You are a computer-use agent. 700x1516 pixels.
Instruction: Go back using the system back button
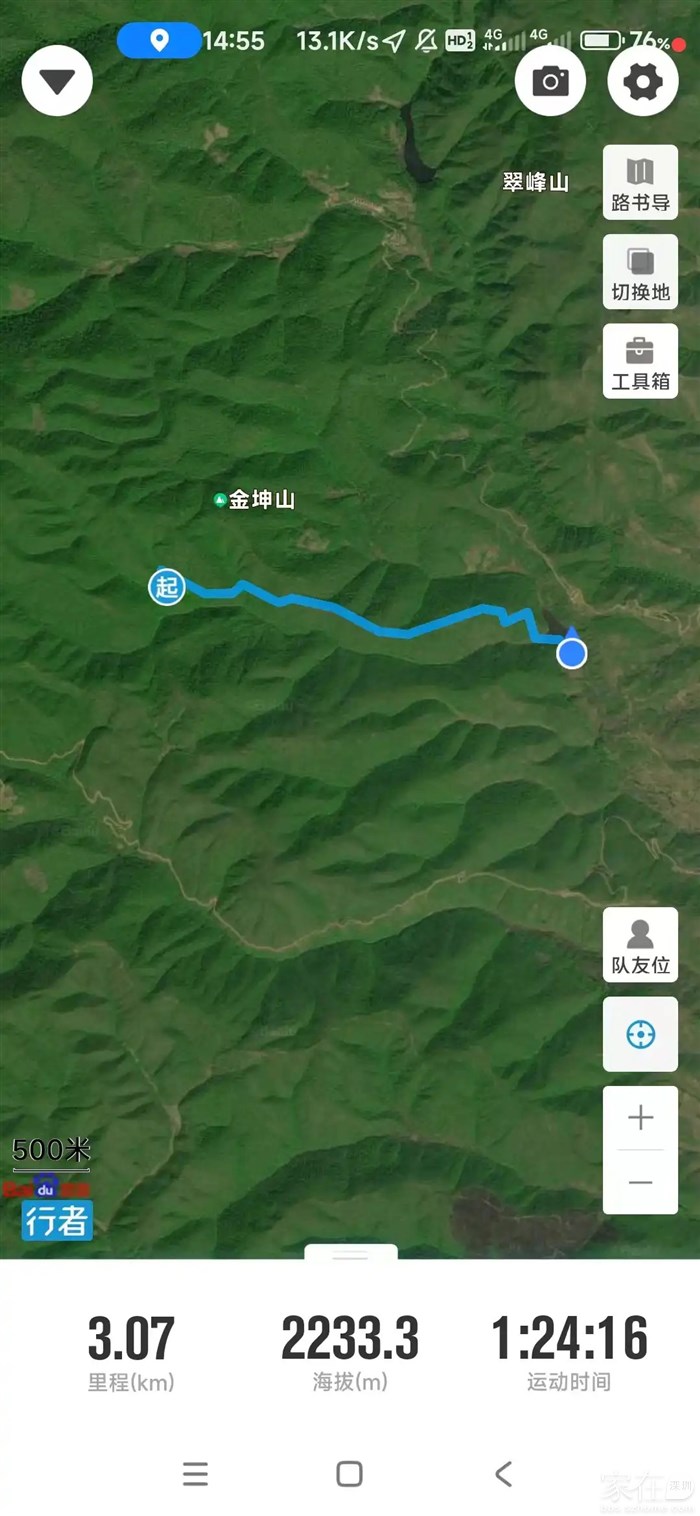504,1473
